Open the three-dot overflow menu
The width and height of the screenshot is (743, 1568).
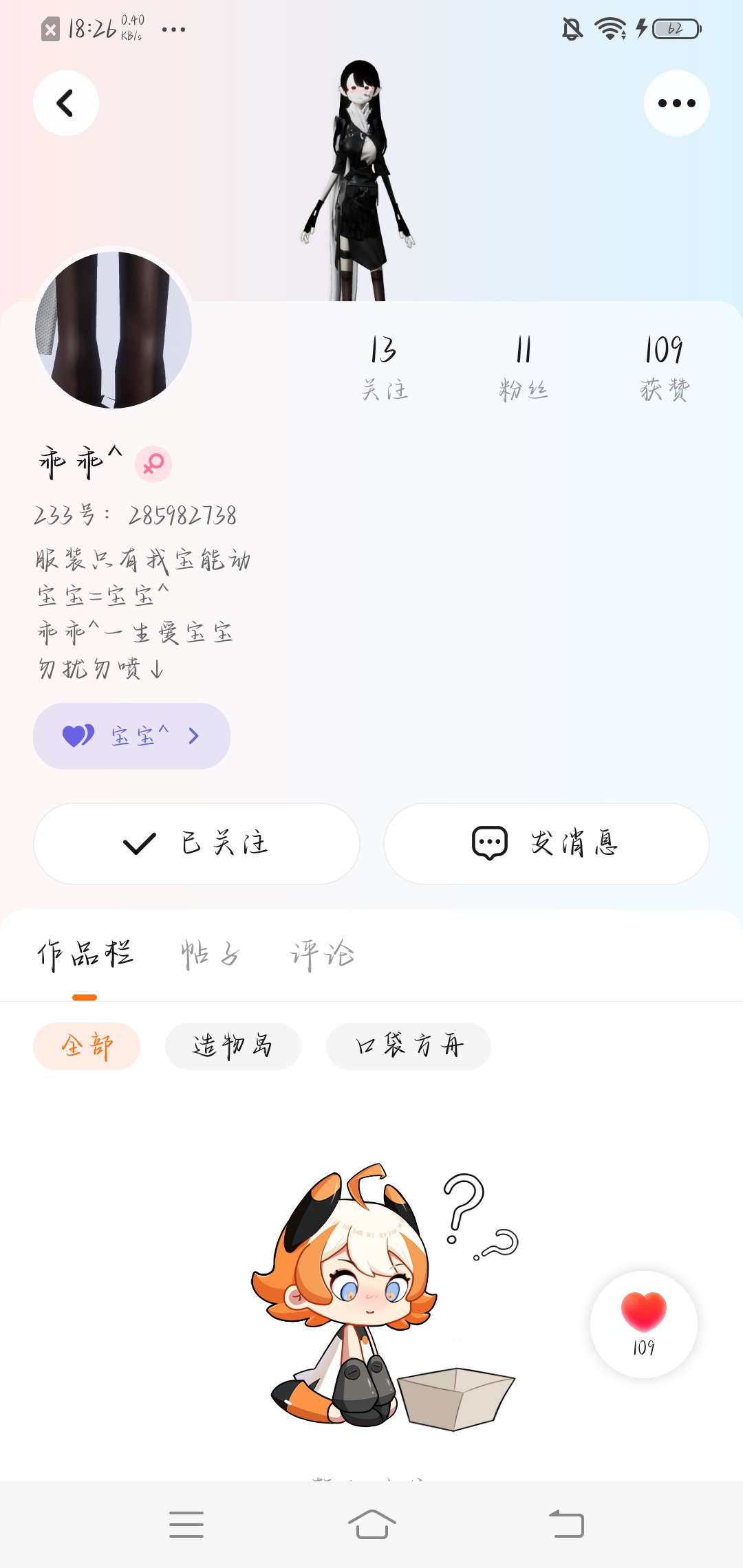(676, 103)
